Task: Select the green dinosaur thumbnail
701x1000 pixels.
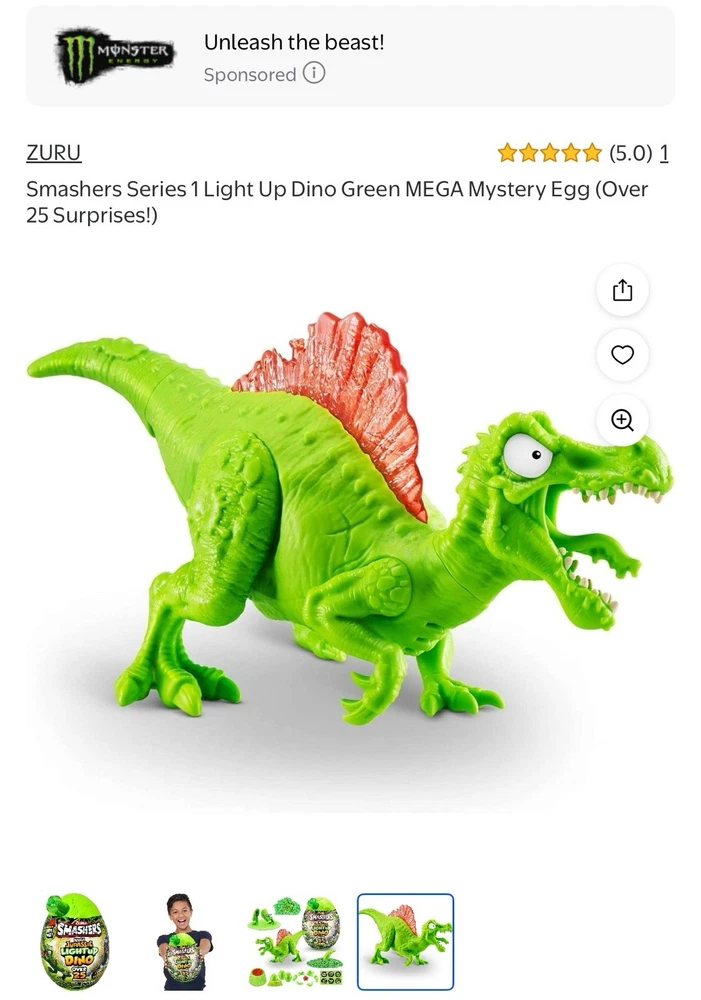Action: (x=405, y=942)
